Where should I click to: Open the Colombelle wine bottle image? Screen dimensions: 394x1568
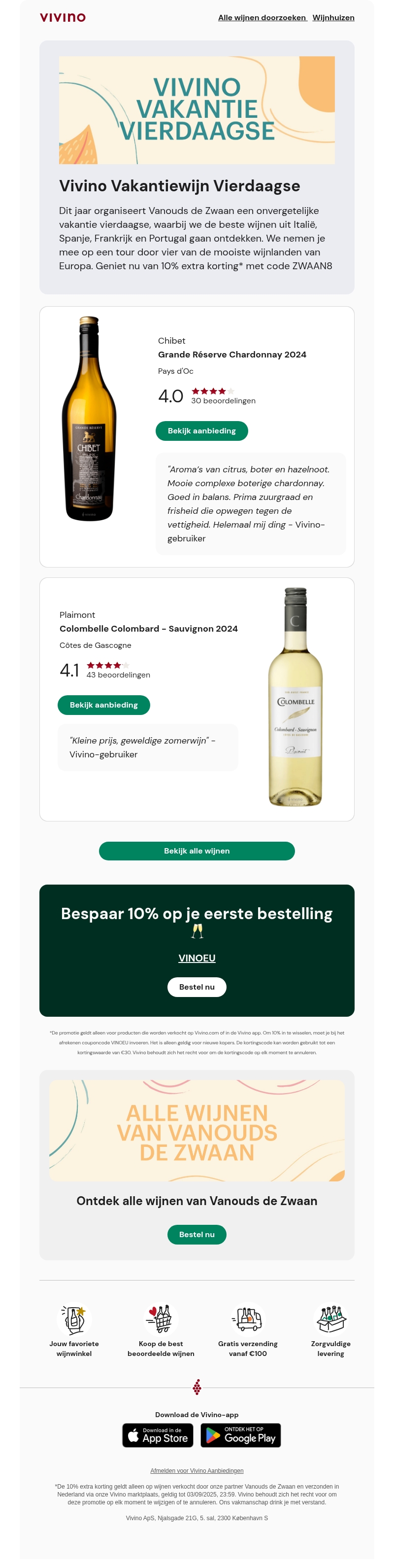(x=295, y=697)
